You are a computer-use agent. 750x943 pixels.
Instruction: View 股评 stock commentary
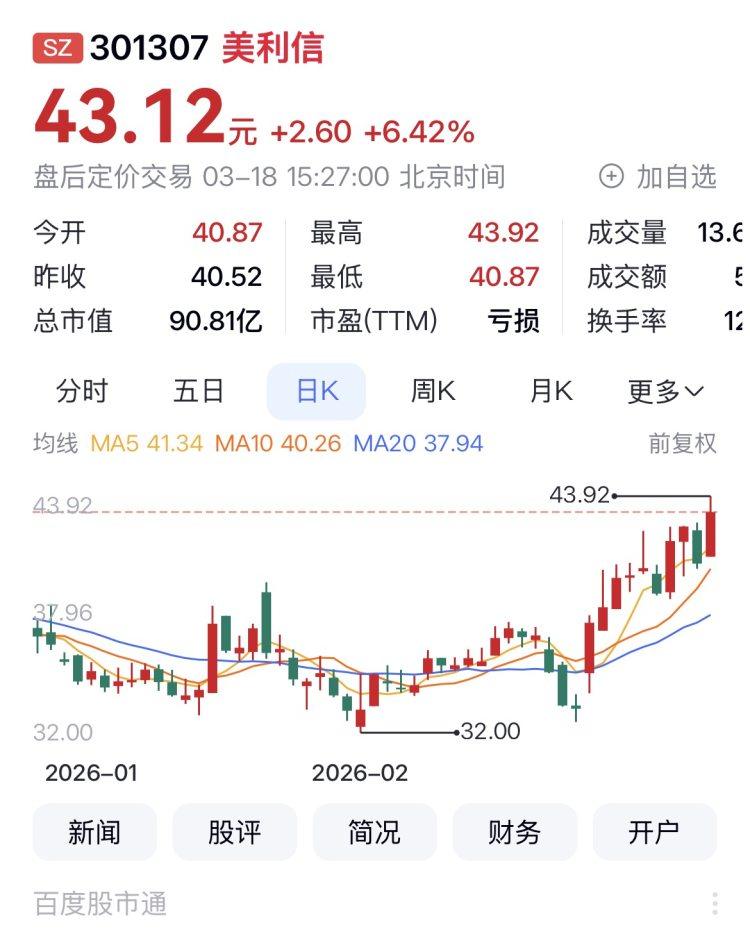coord(235,832)
